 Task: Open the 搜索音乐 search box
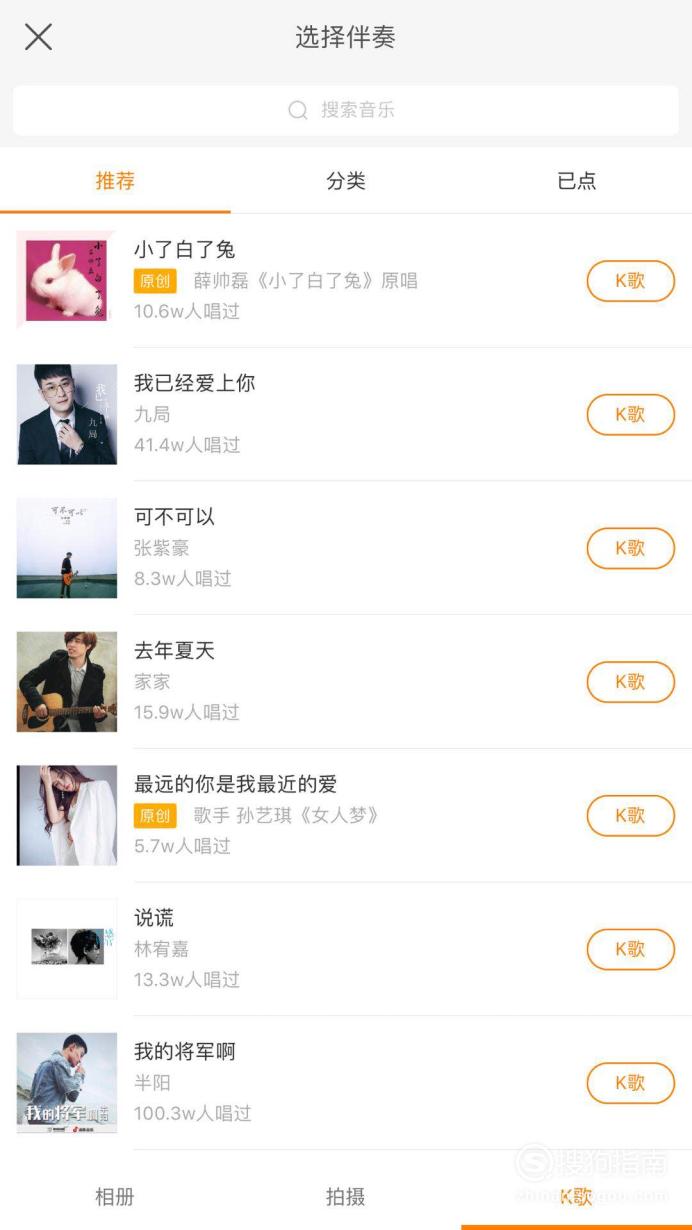click(x=346, y=110)
